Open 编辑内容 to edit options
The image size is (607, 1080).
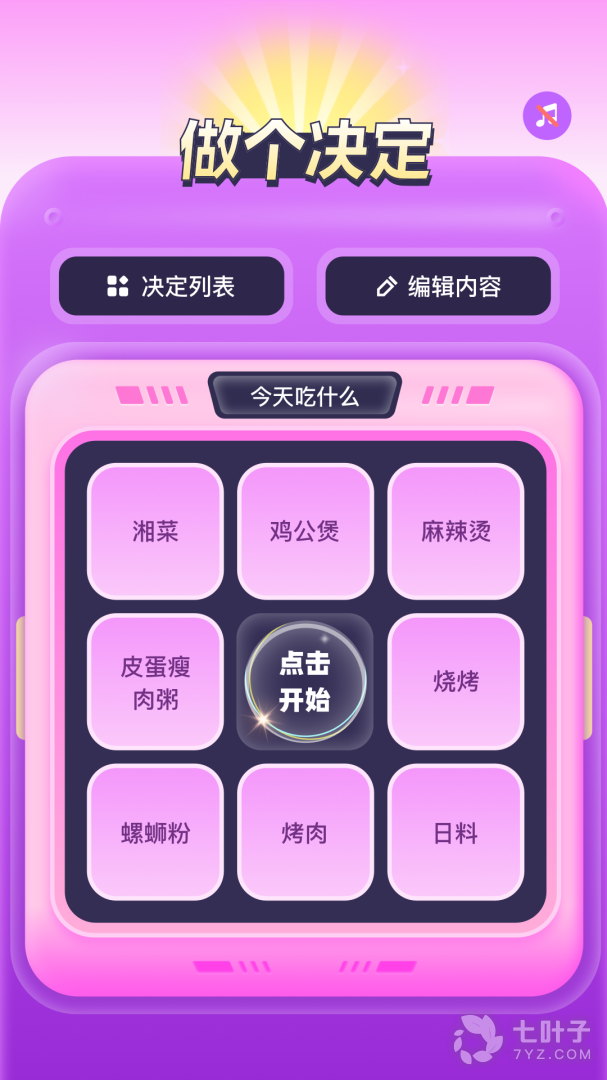tap(438, 287)
